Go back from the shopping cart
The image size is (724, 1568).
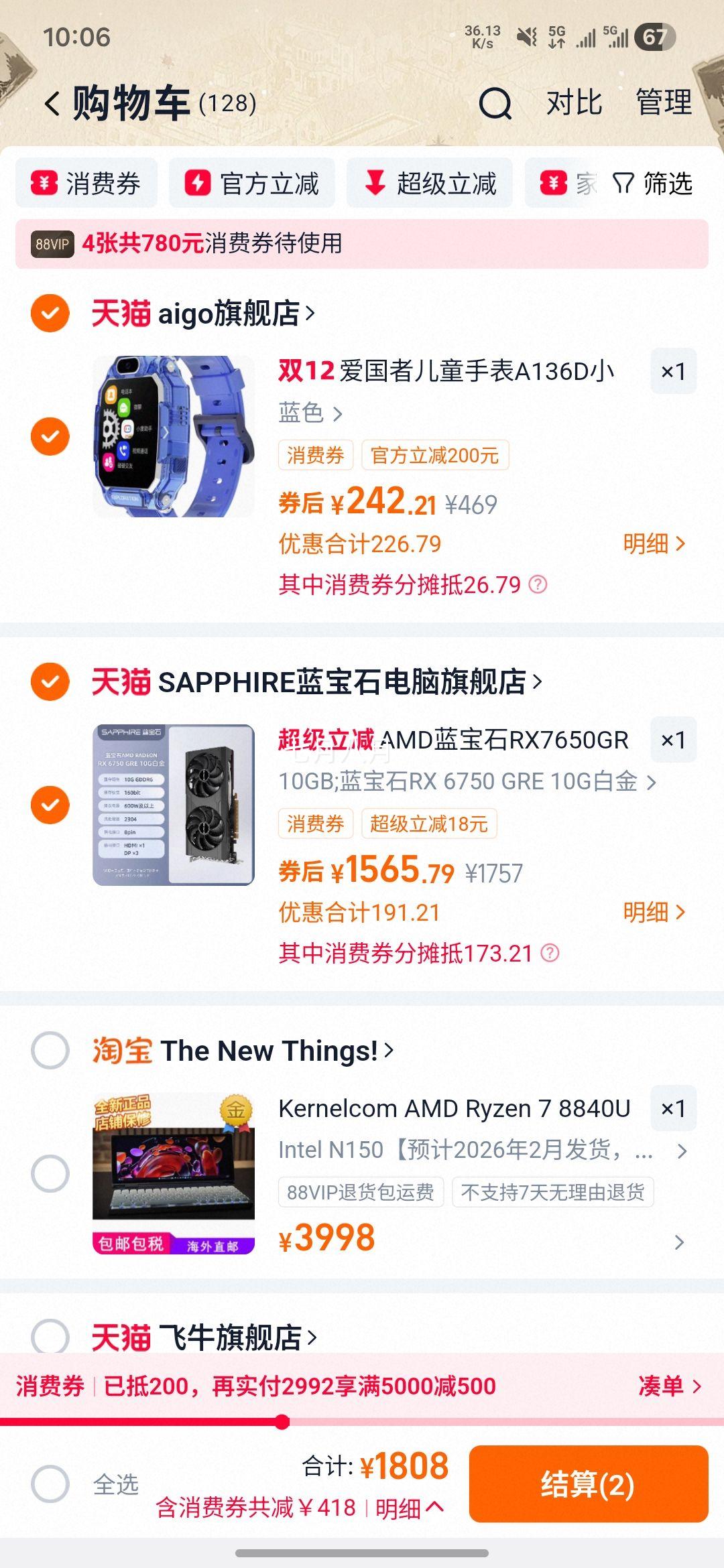[52, 104]
